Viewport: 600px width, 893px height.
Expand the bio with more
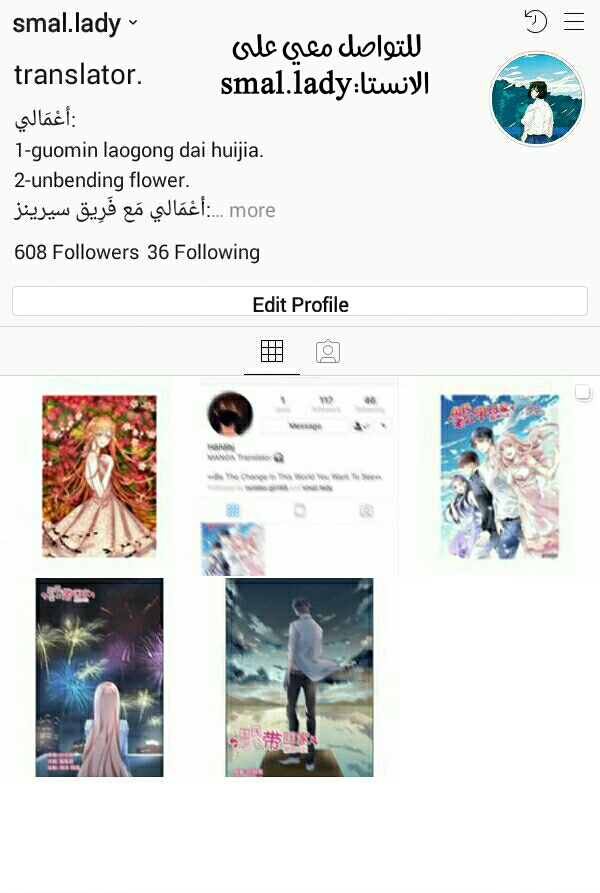251,210
